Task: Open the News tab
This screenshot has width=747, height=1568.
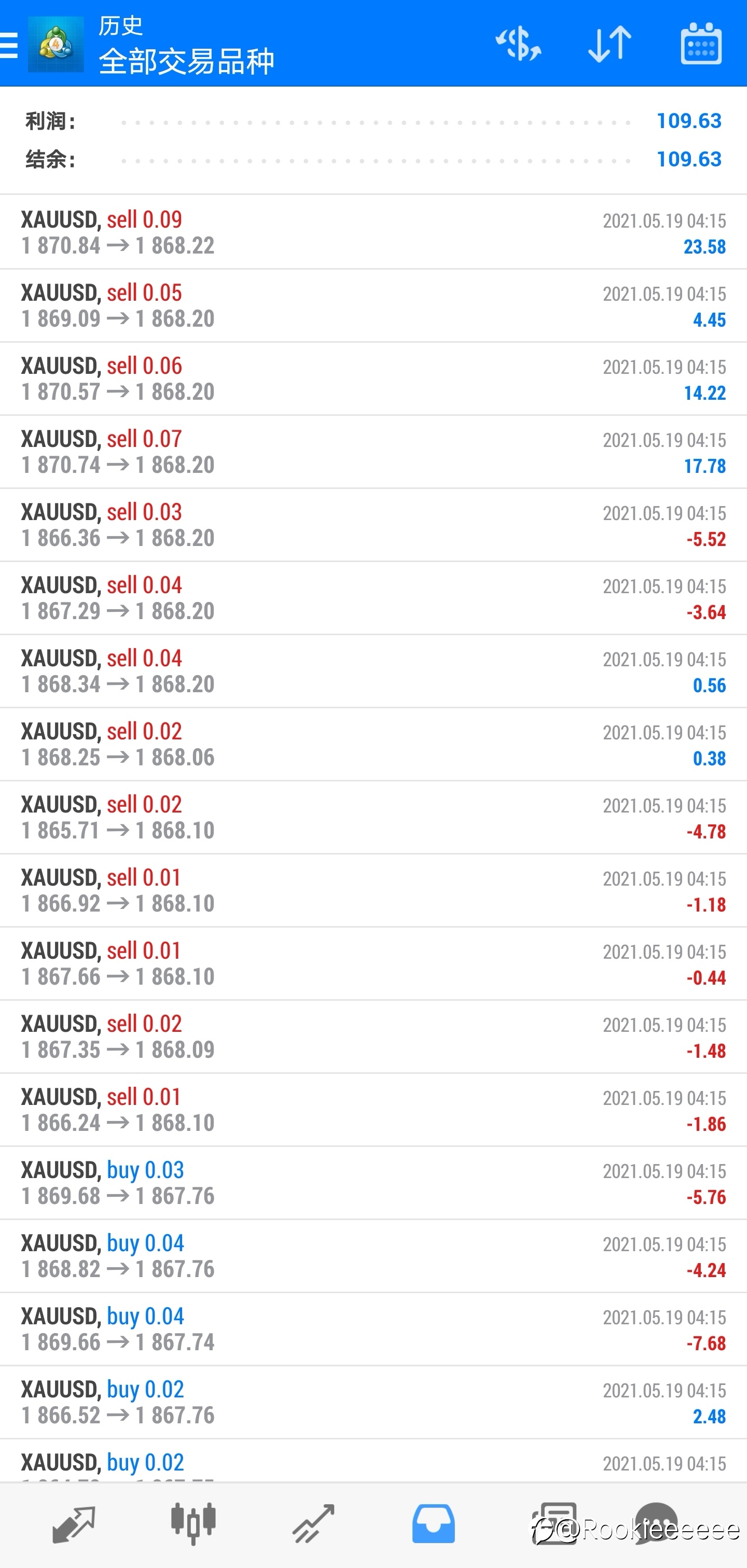Action: pyautogui.click(x=554, y=1524)
